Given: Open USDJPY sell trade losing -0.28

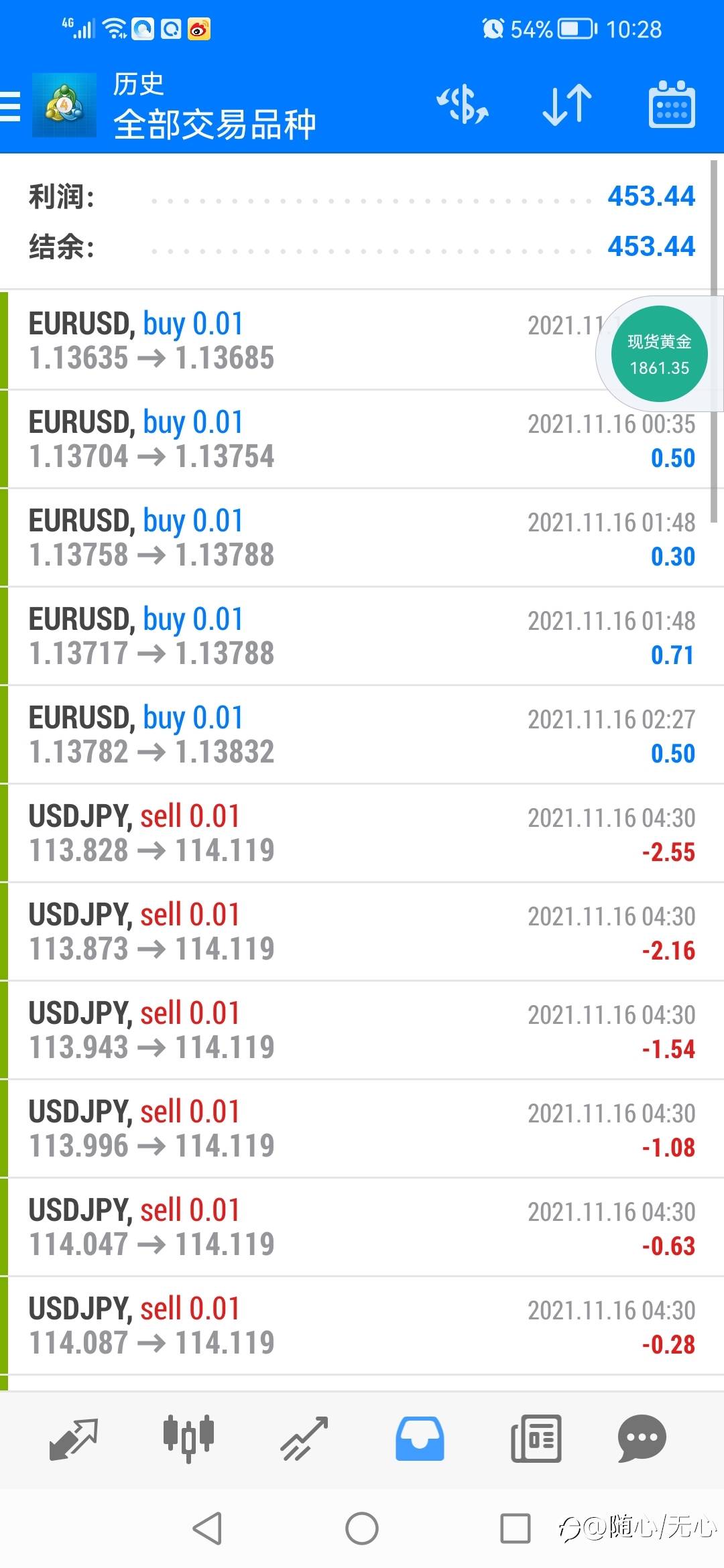Looking at the screenshot, I should tap(362, 1326).
